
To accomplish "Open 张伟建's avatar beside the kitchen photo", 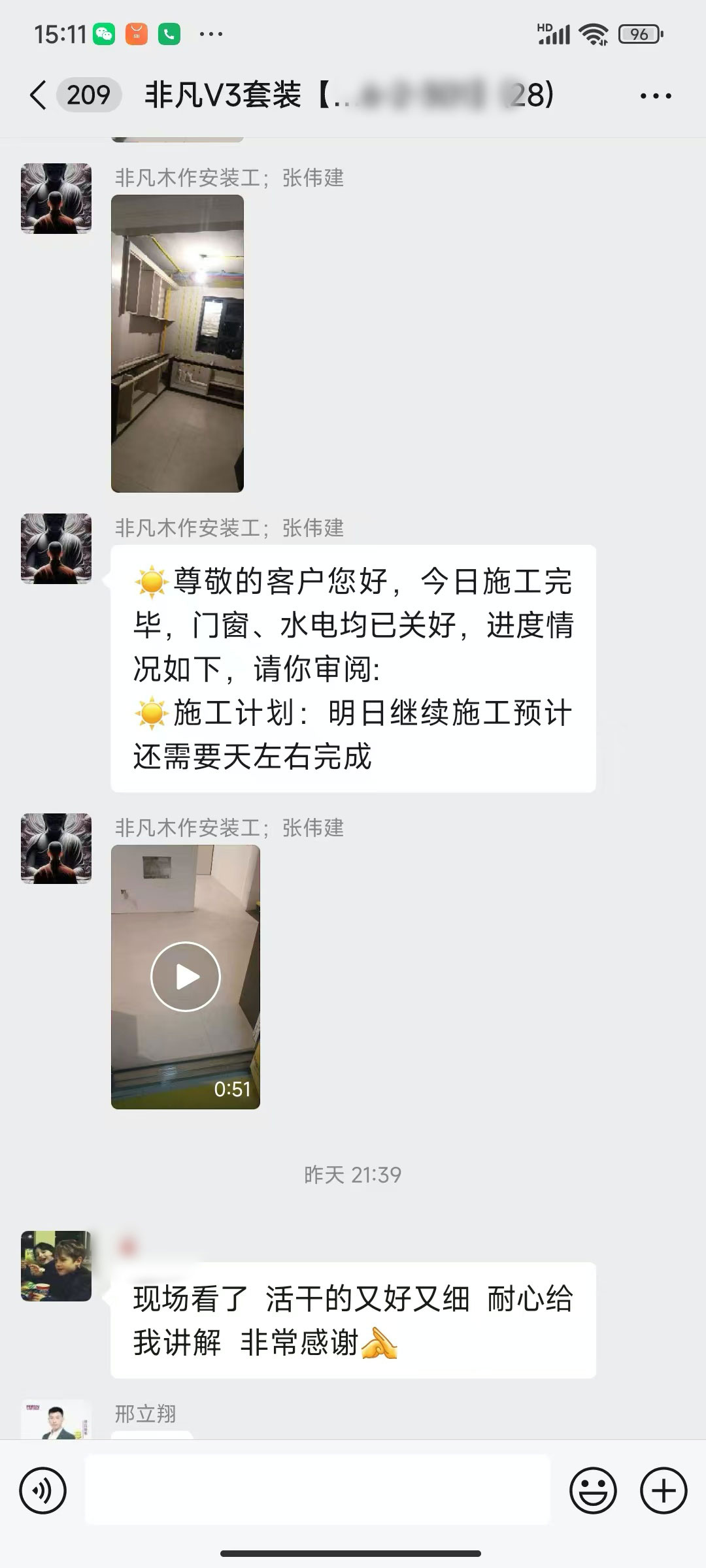I will click(56, 199).
